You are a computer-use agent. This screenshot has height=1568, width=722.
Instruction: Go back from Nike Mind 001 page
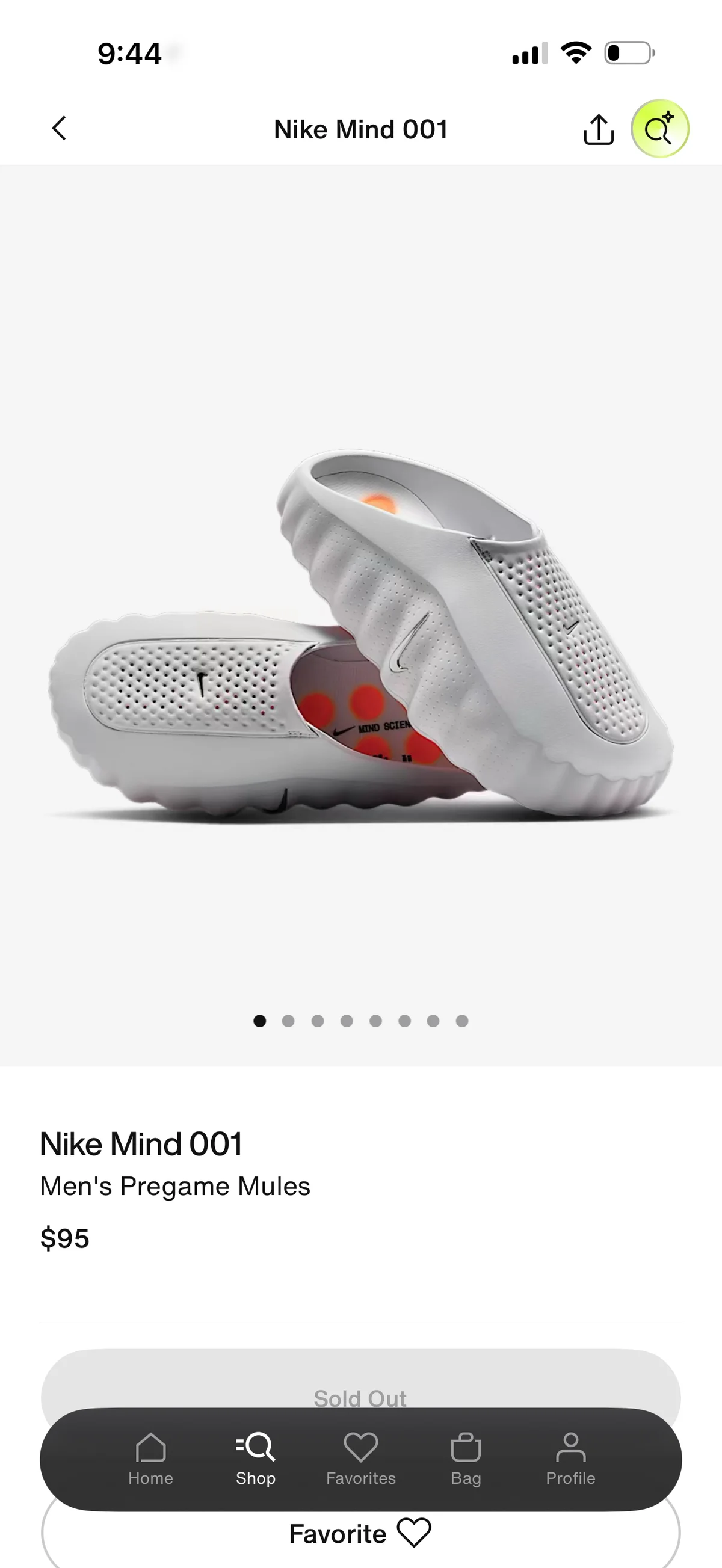coord(59,129)
